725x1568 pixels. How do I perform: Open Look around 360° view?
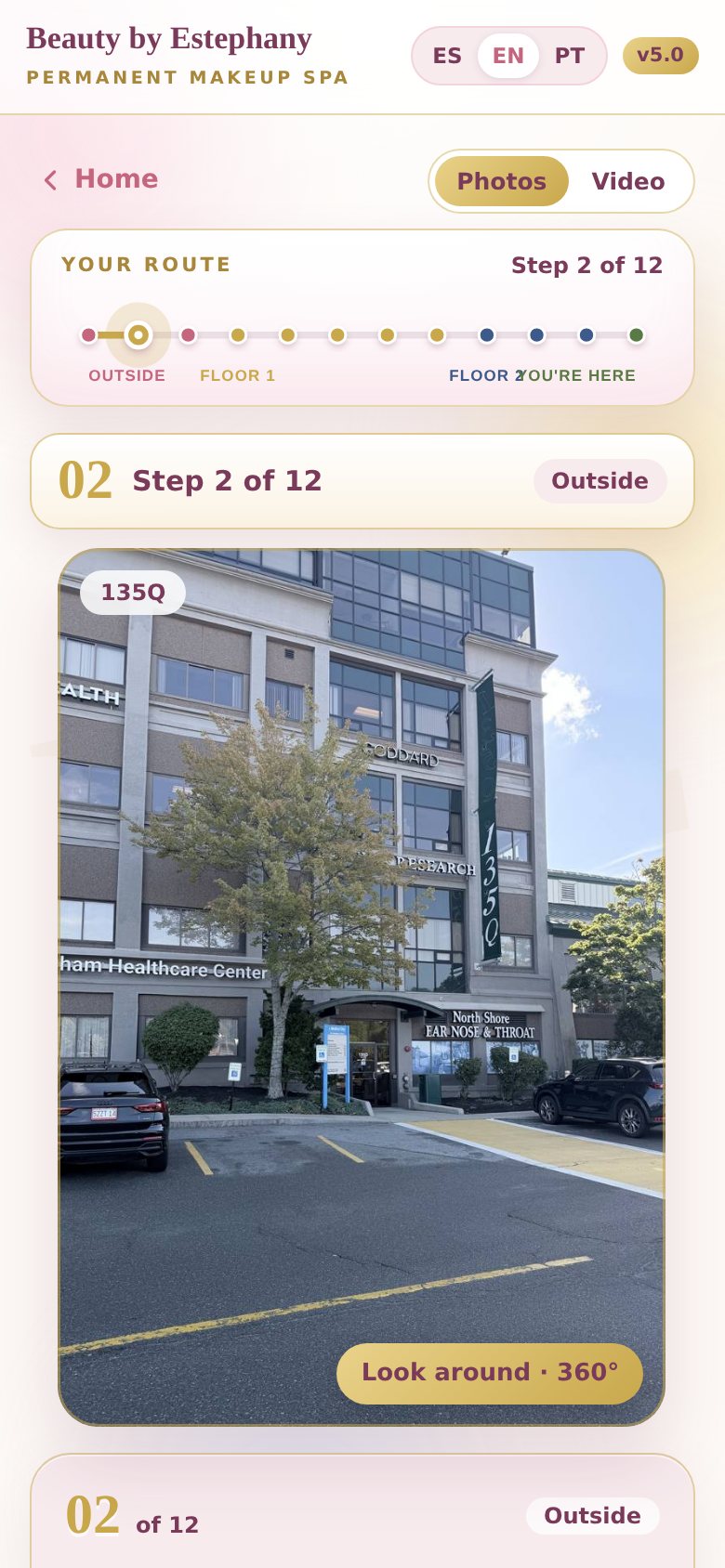point(490,1373)
